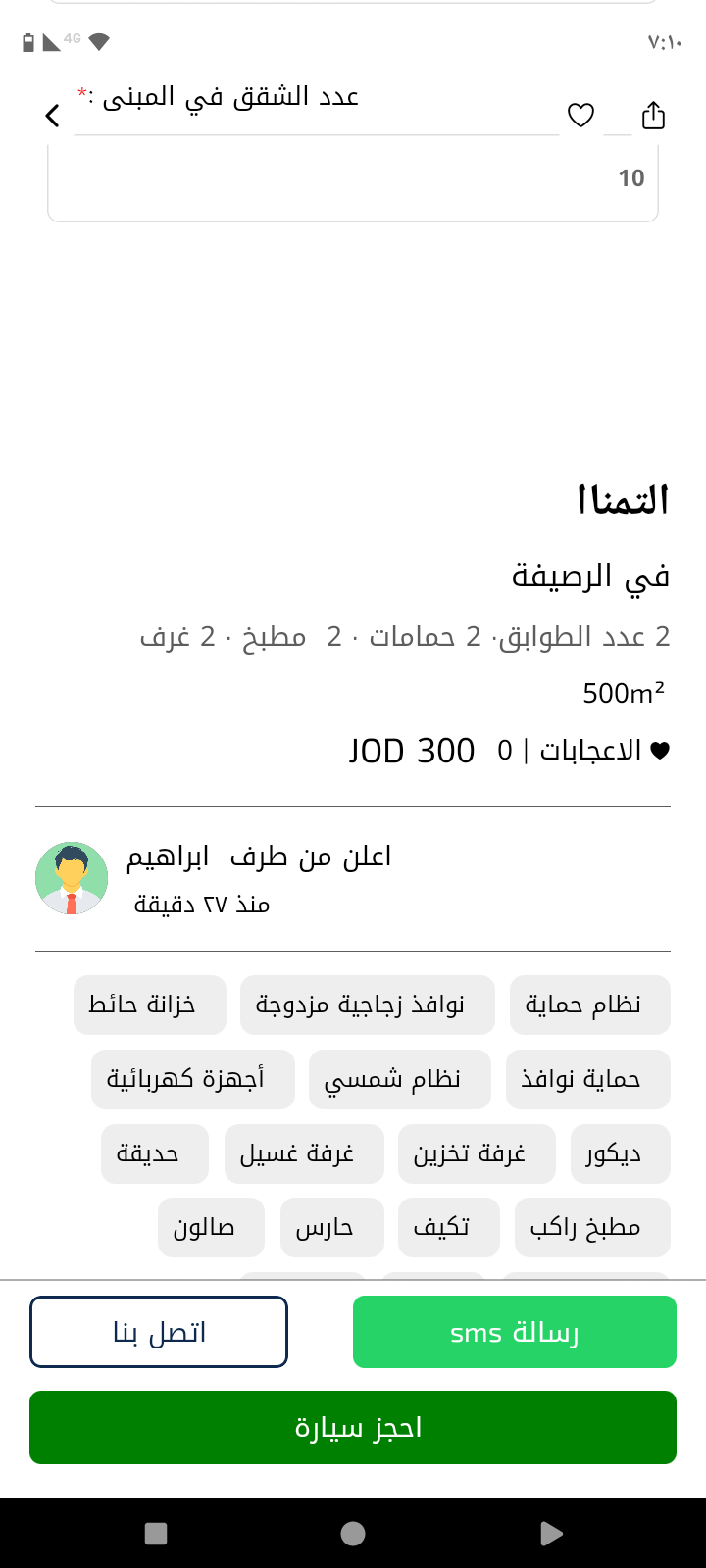706x1568 pixels.
Task: Go to the system home screen
Action: click(353, 1534)
